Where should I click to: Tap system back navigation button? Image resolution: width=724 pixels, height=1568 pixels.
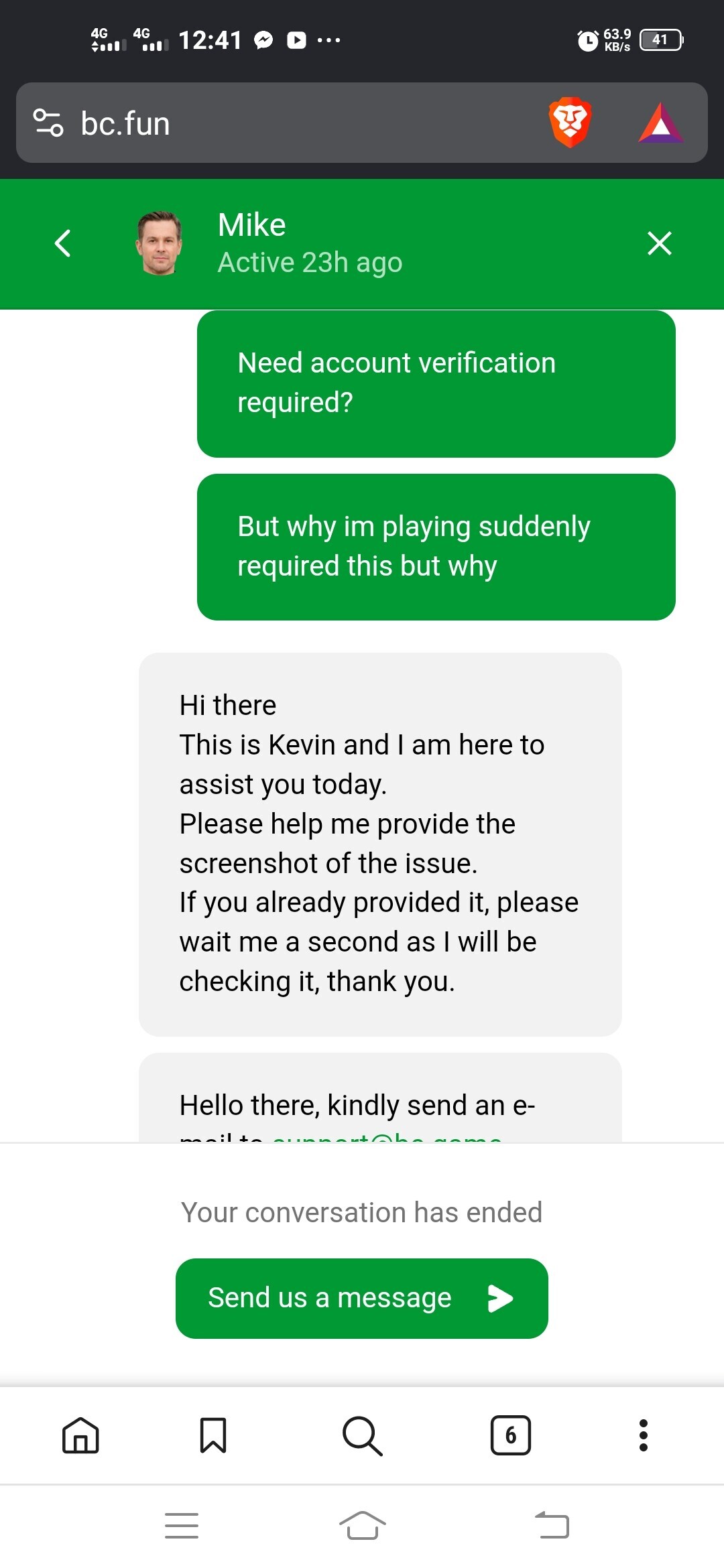pyautogui.click(x=552, y=1526)
